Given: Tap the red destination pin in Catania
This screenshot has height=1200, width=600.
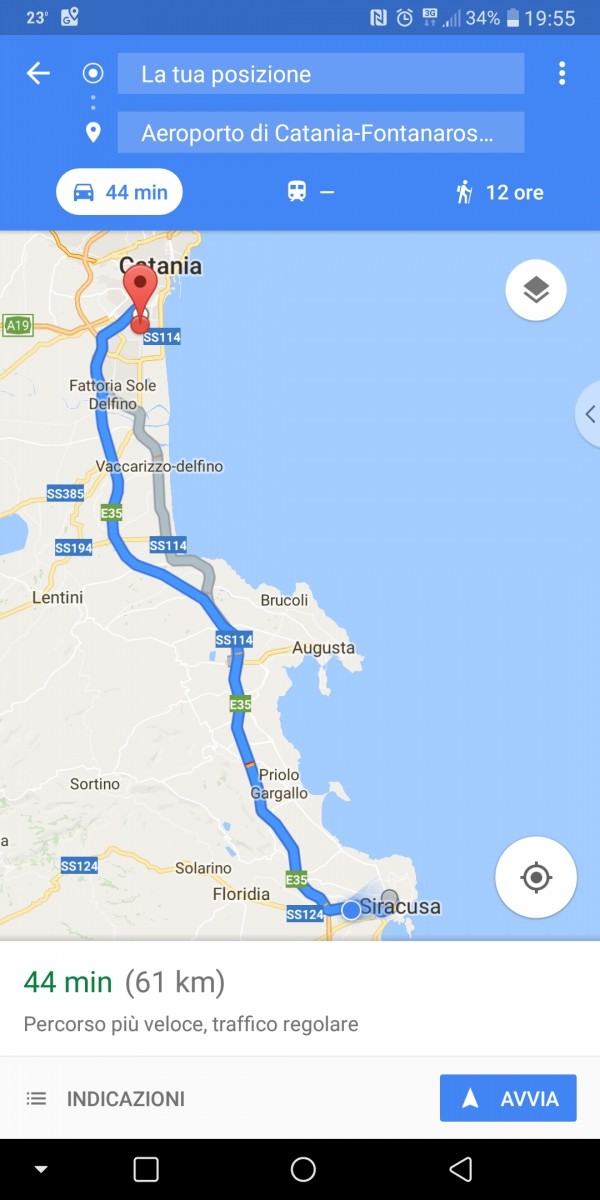Looking at the screenshot, I should (x=140, y=297).
